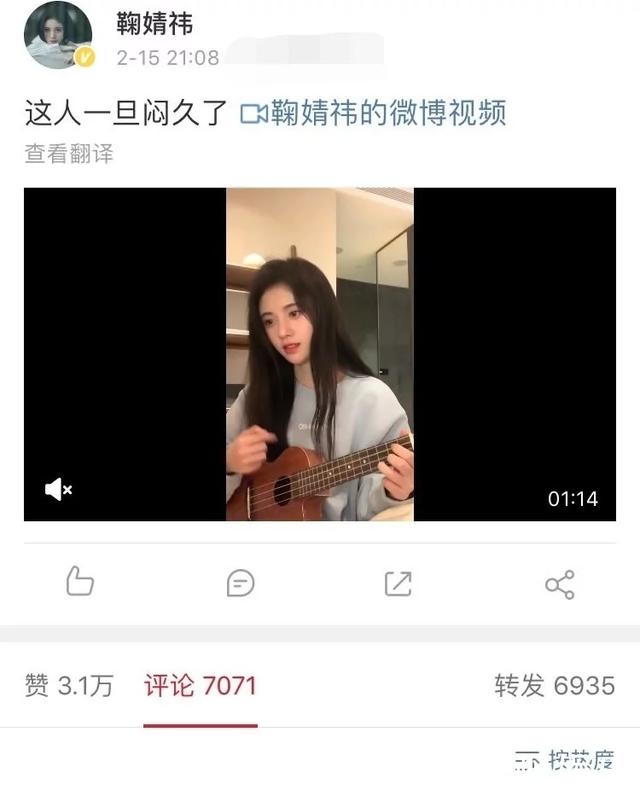
Task: Like this post with the thumbs-up
Action: (80, 582)
